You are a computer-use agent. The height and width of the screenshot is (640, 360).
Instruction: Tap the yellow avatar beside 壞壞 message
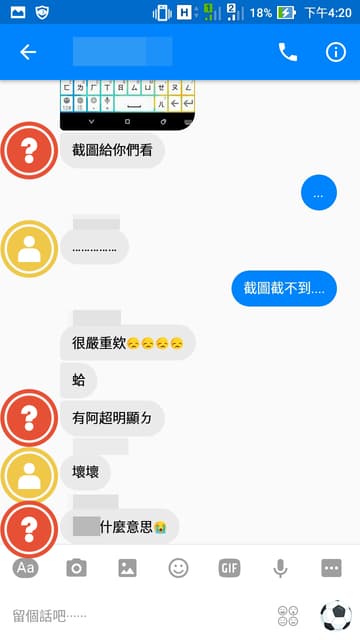[x=29, y=476]
